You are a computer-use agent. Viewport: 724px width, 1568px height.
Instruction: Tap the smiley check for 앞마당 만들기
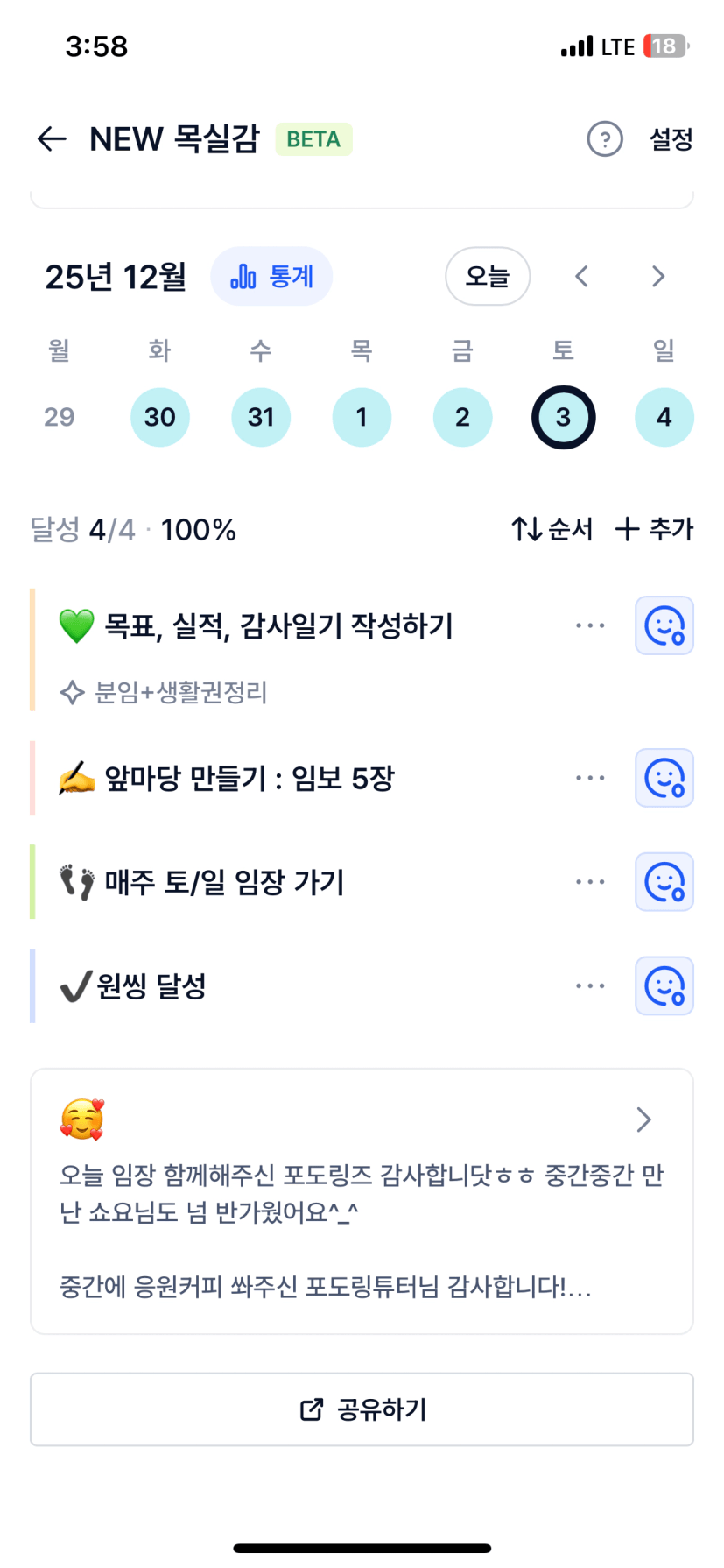click(x=664, y=778)
